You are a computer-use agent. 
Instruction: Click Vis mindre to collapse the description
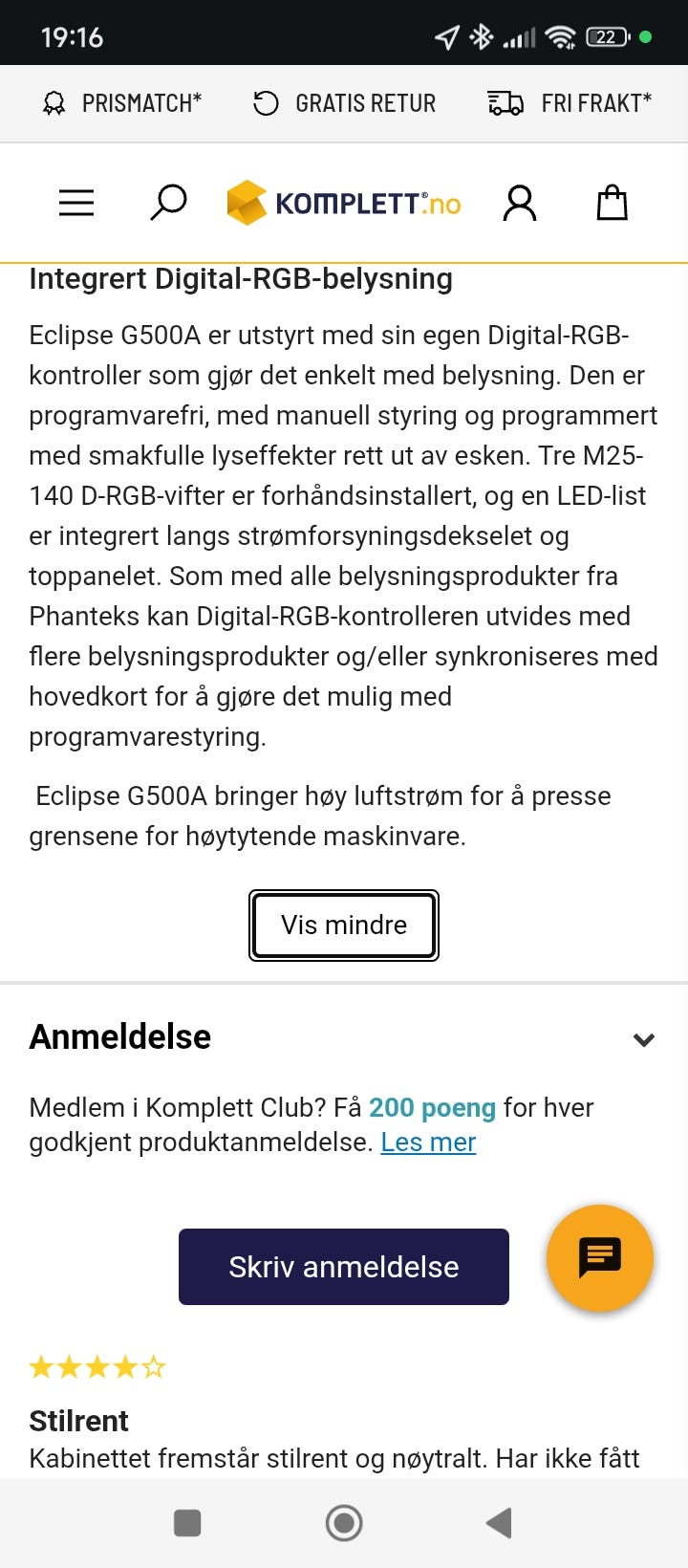(x=344, y=925)
